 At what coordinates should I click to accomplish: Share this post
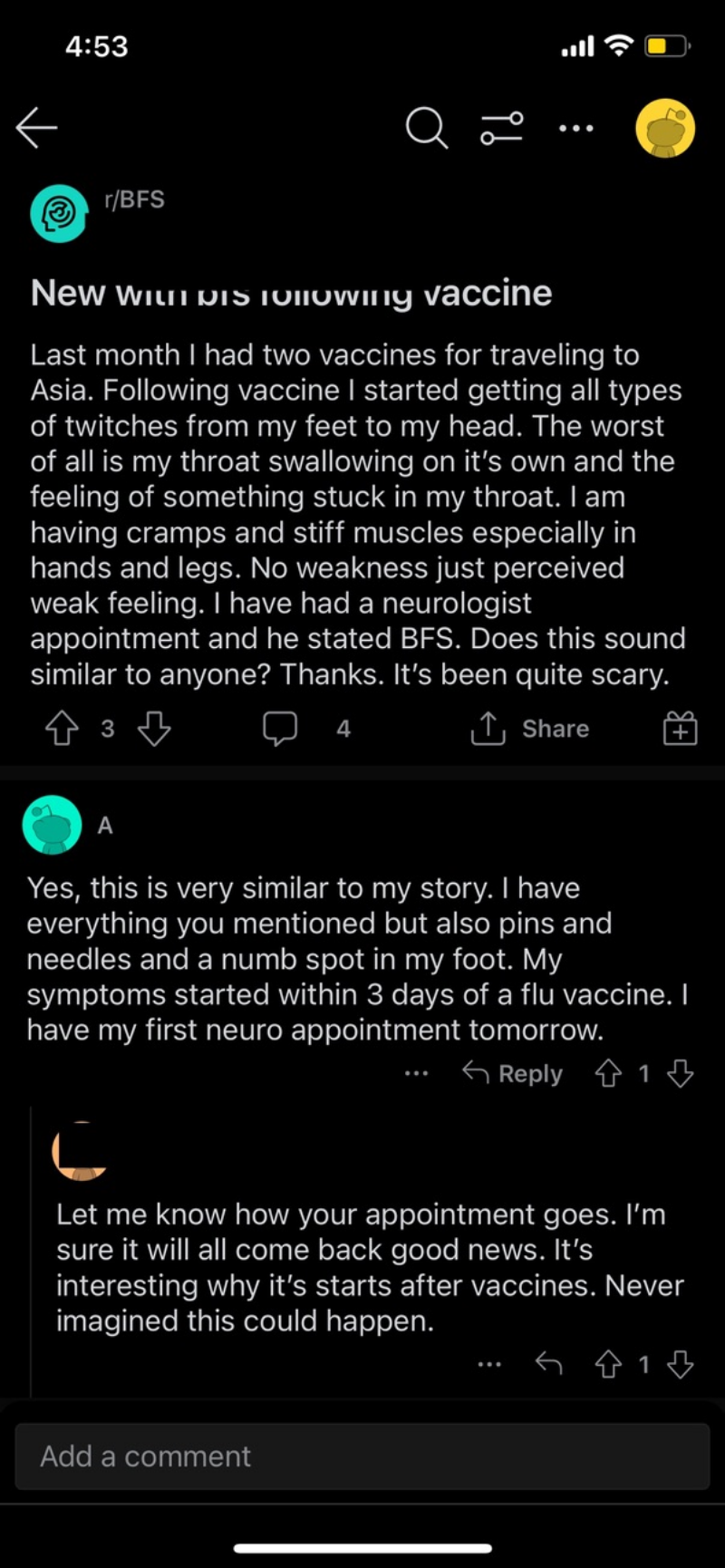point(530,728)
